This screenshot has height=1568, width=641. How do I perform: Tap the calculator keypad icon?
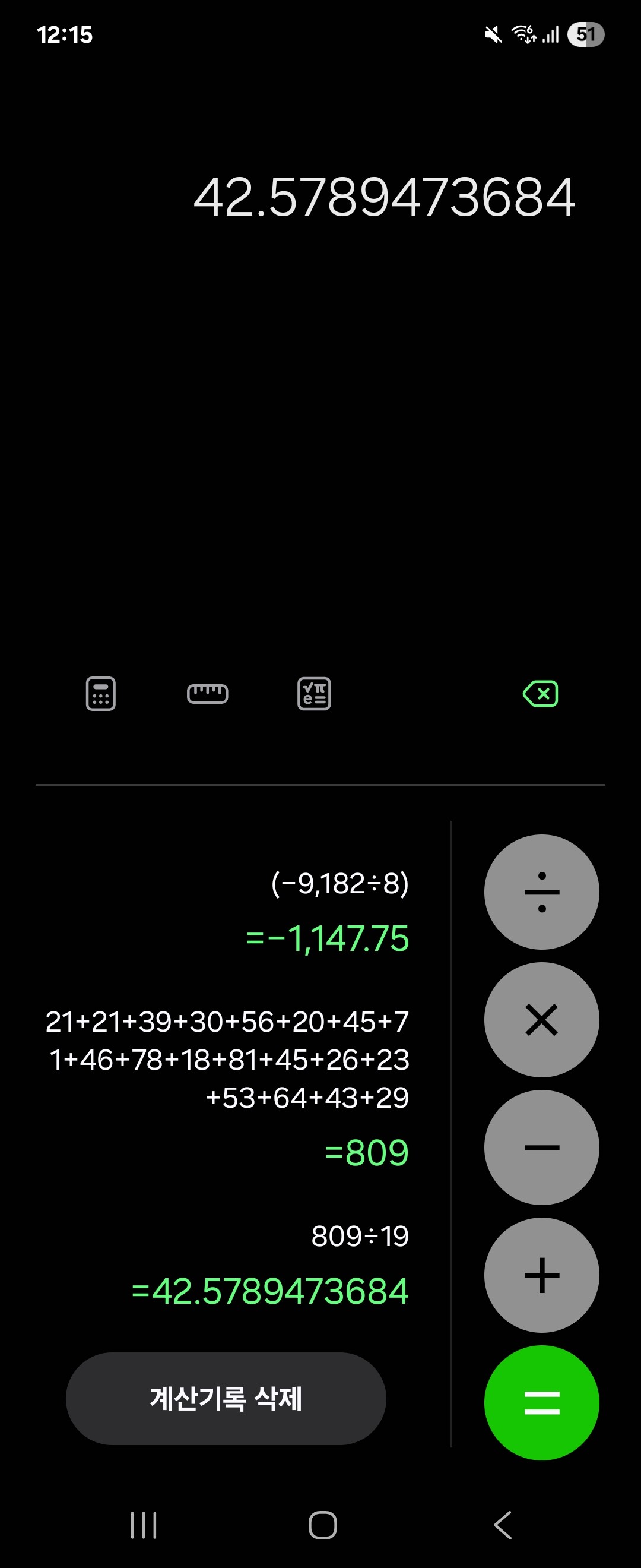click(x=101, y=693)
